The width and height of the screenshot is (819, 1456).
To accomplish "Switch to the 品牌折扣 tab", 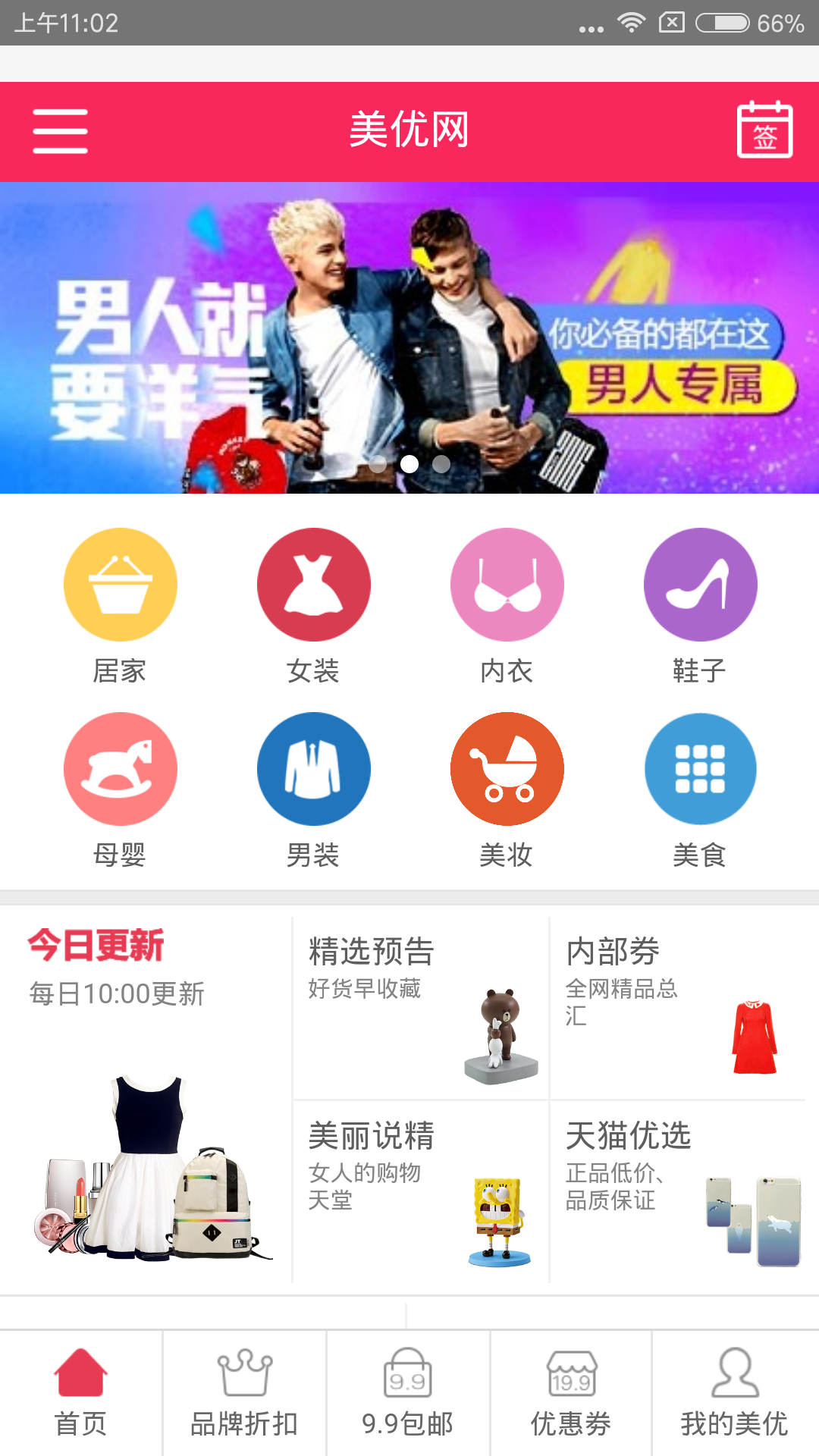I will 244,1394.
